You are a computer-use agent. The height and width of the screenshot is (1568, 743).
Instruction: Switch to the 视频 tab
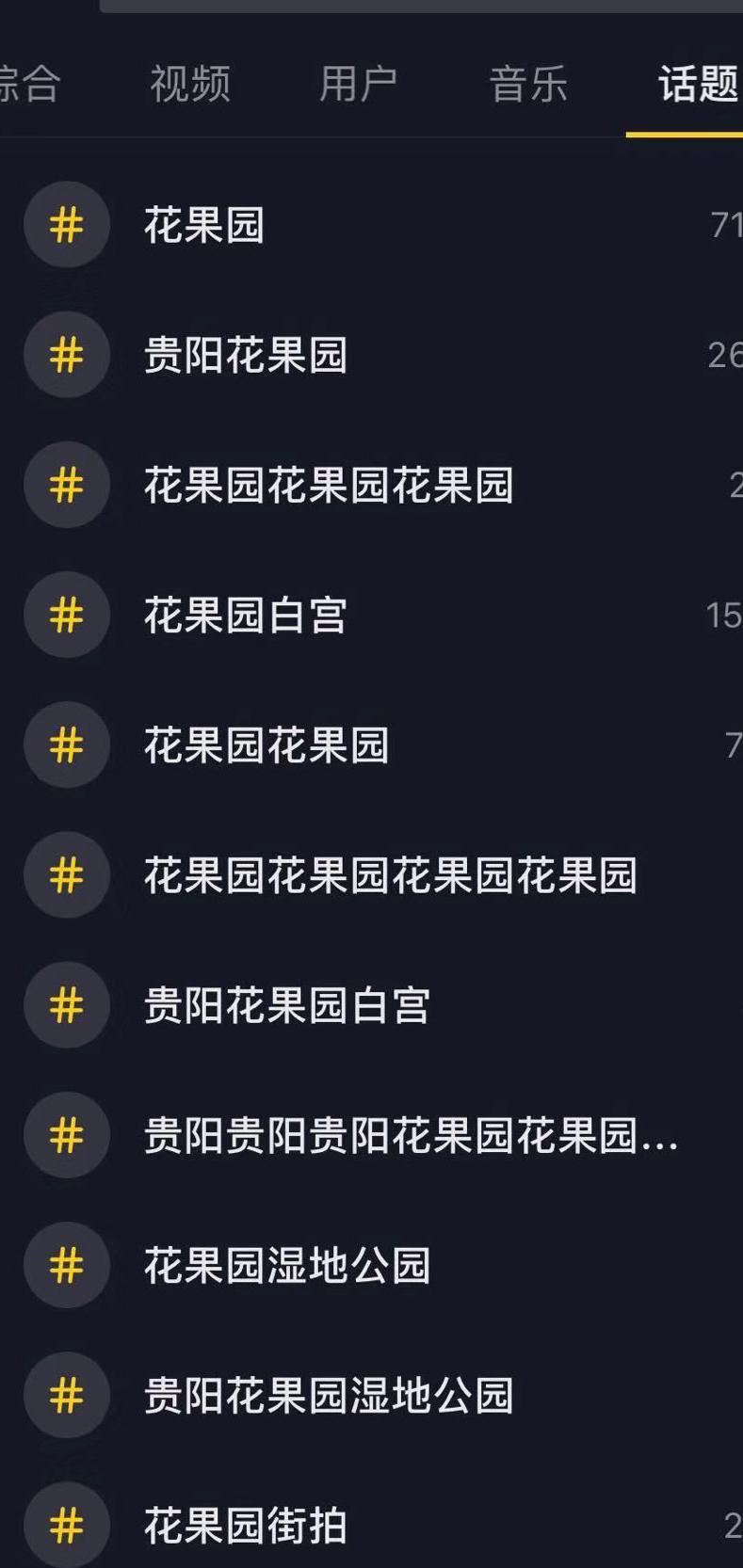coord(190,84)
